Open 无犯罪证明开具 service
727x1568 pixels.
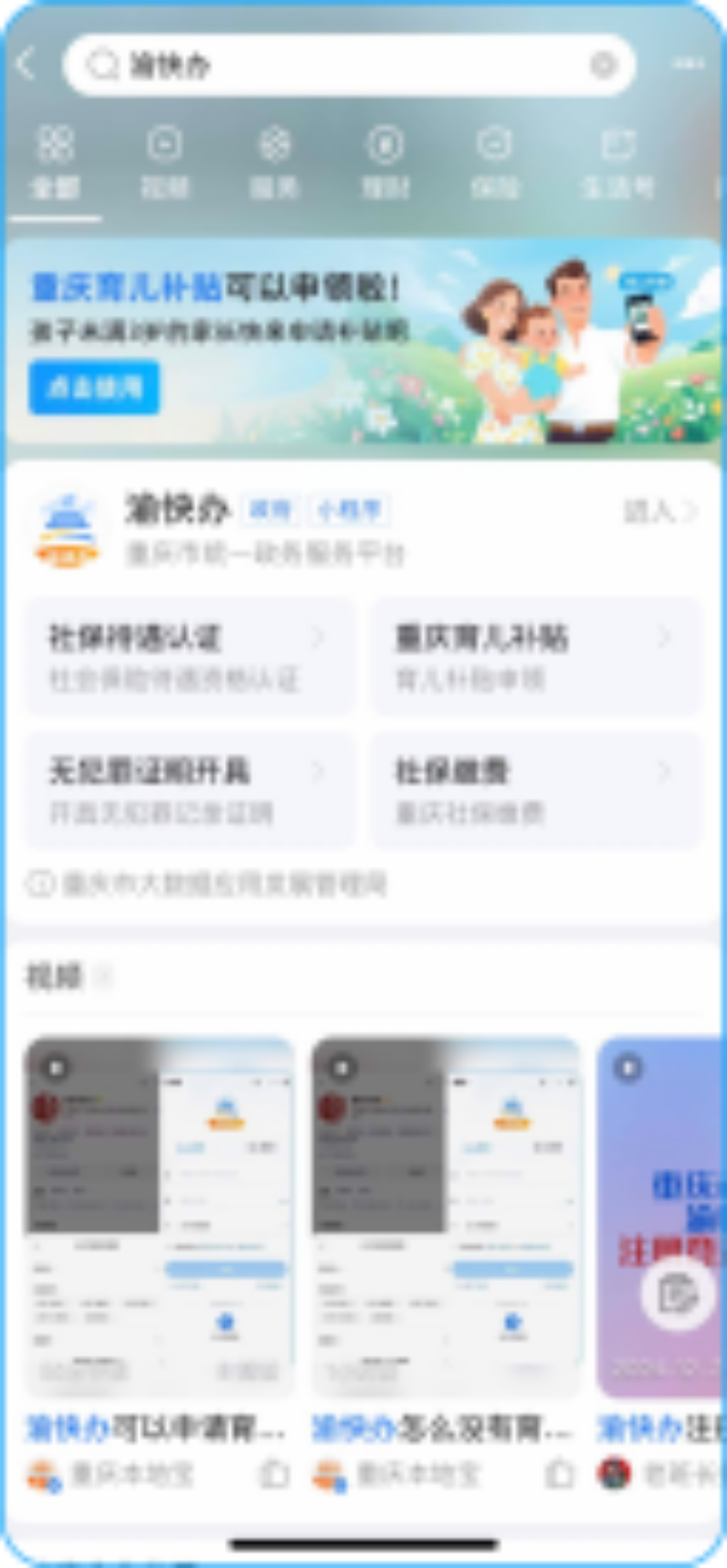[x=189, y=789]
